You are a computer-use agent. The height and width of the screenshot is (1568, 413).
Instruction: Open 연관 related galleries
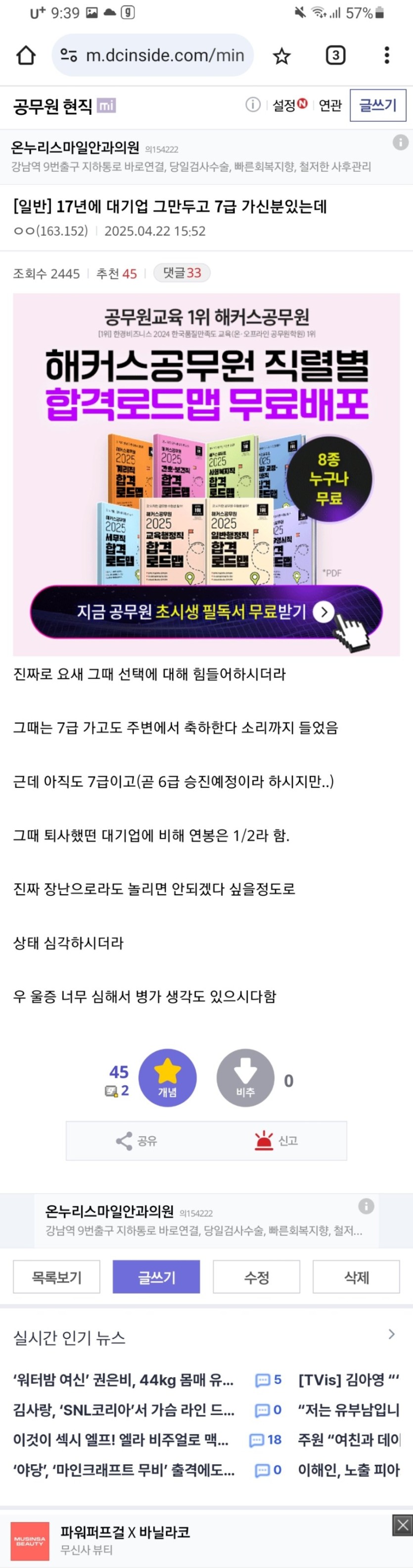click(x=330, y=105)
